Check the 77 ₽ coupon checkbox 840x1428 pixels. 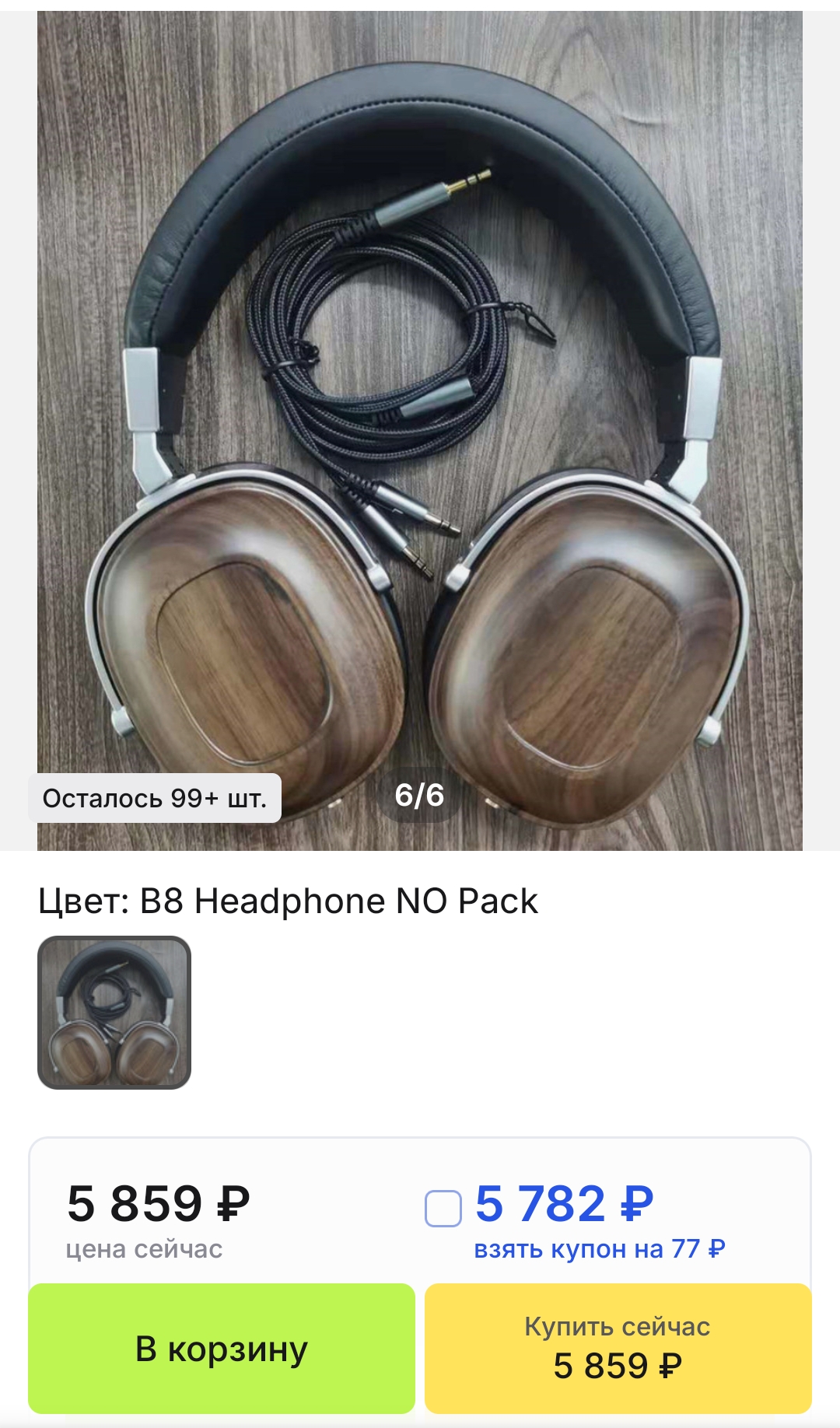[x=443, y=1208]
